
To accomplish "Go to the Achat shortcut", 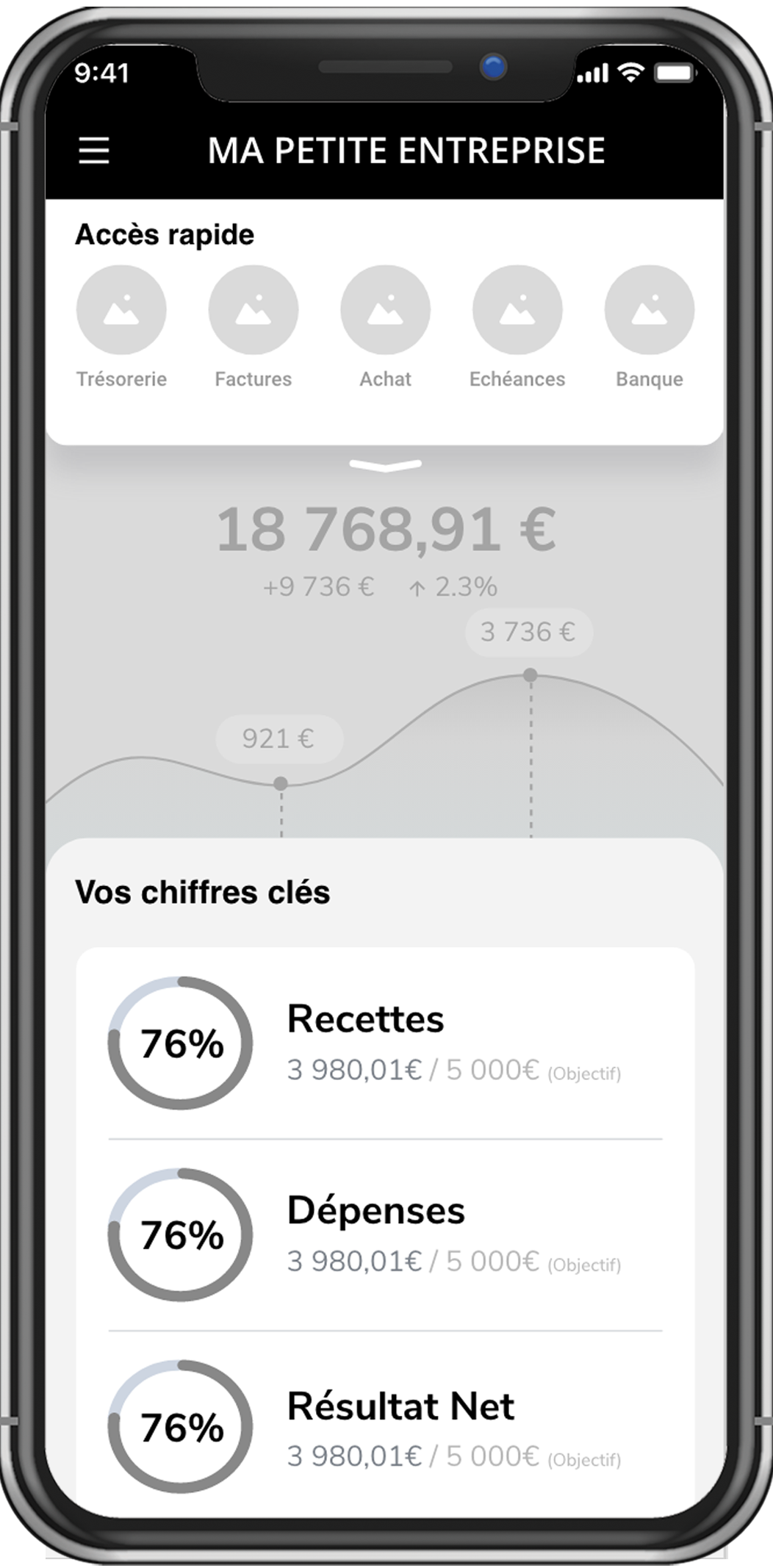I will pos(385,311).
